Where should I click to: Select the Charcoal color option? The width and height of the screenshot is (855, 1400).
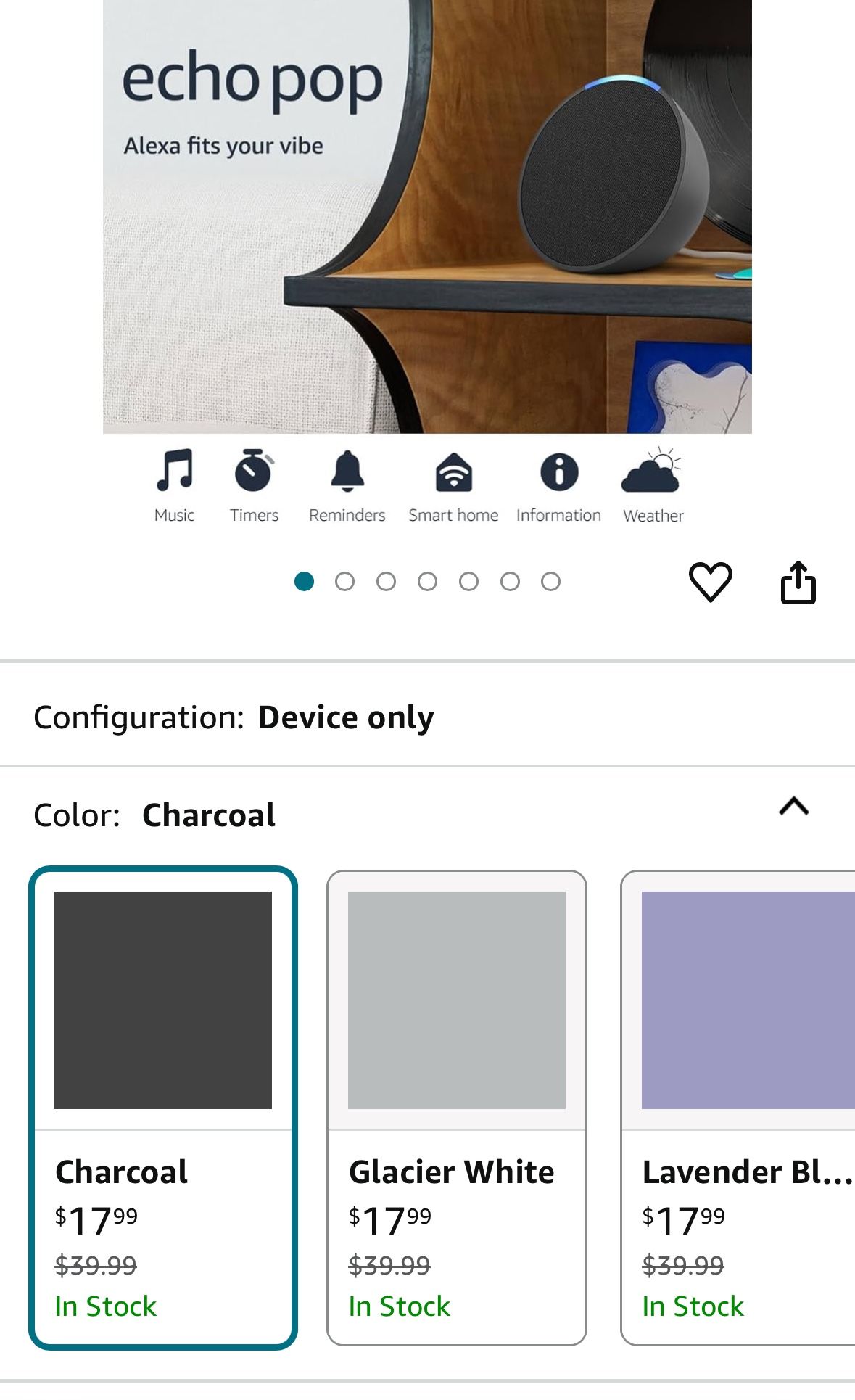point(163,1108)
